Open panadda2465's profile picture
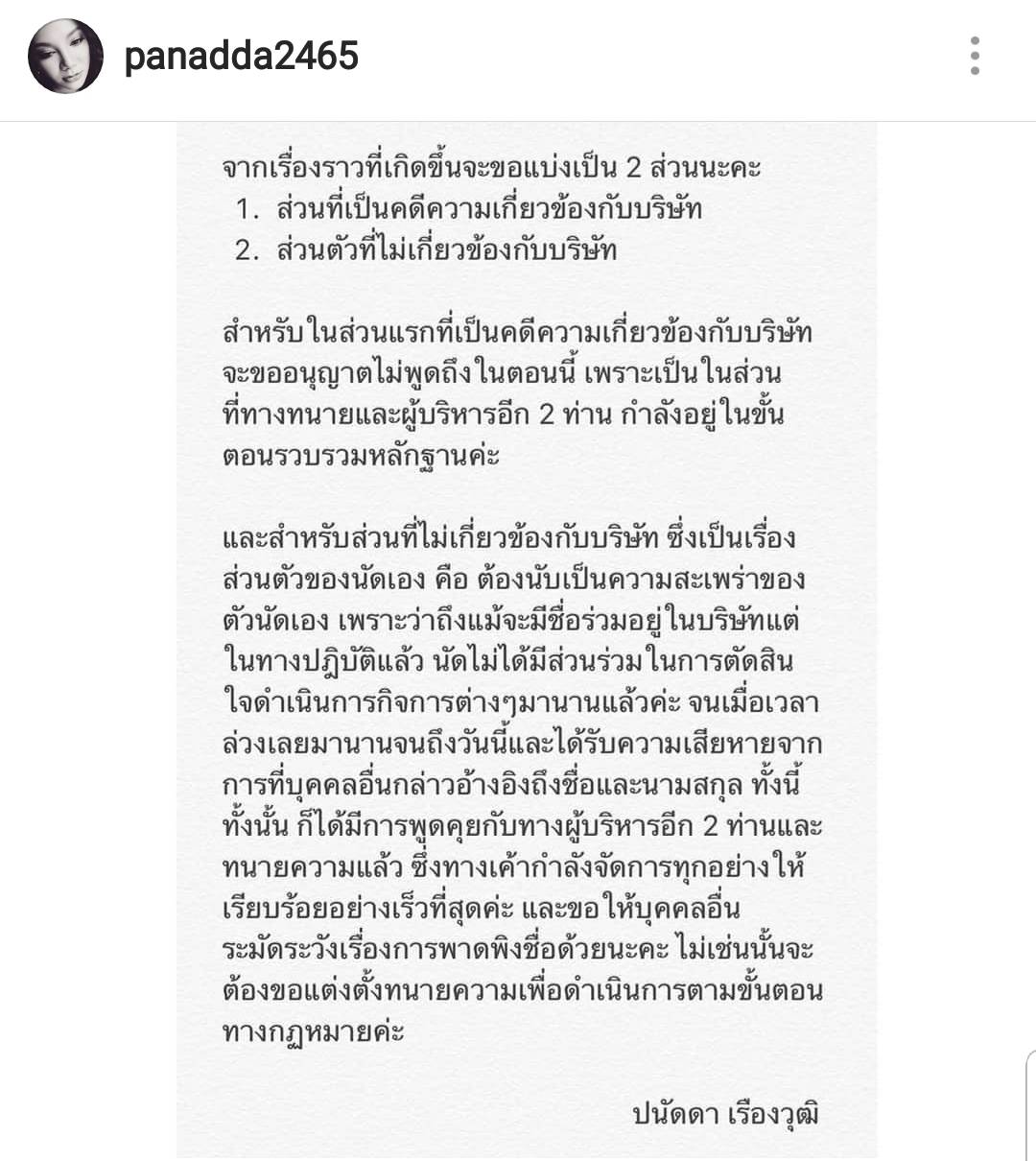The image size is (1036, 1161). coord(65,57)
